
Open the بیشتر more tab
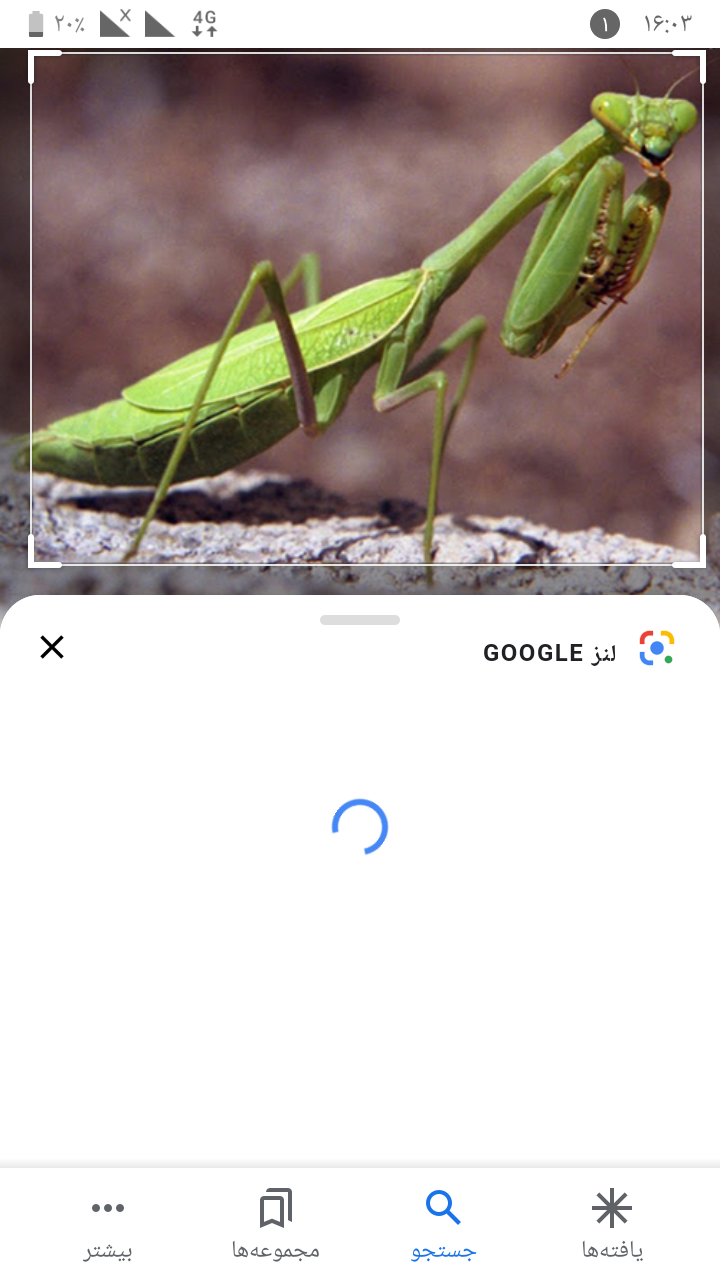[x=108, y=1223]
